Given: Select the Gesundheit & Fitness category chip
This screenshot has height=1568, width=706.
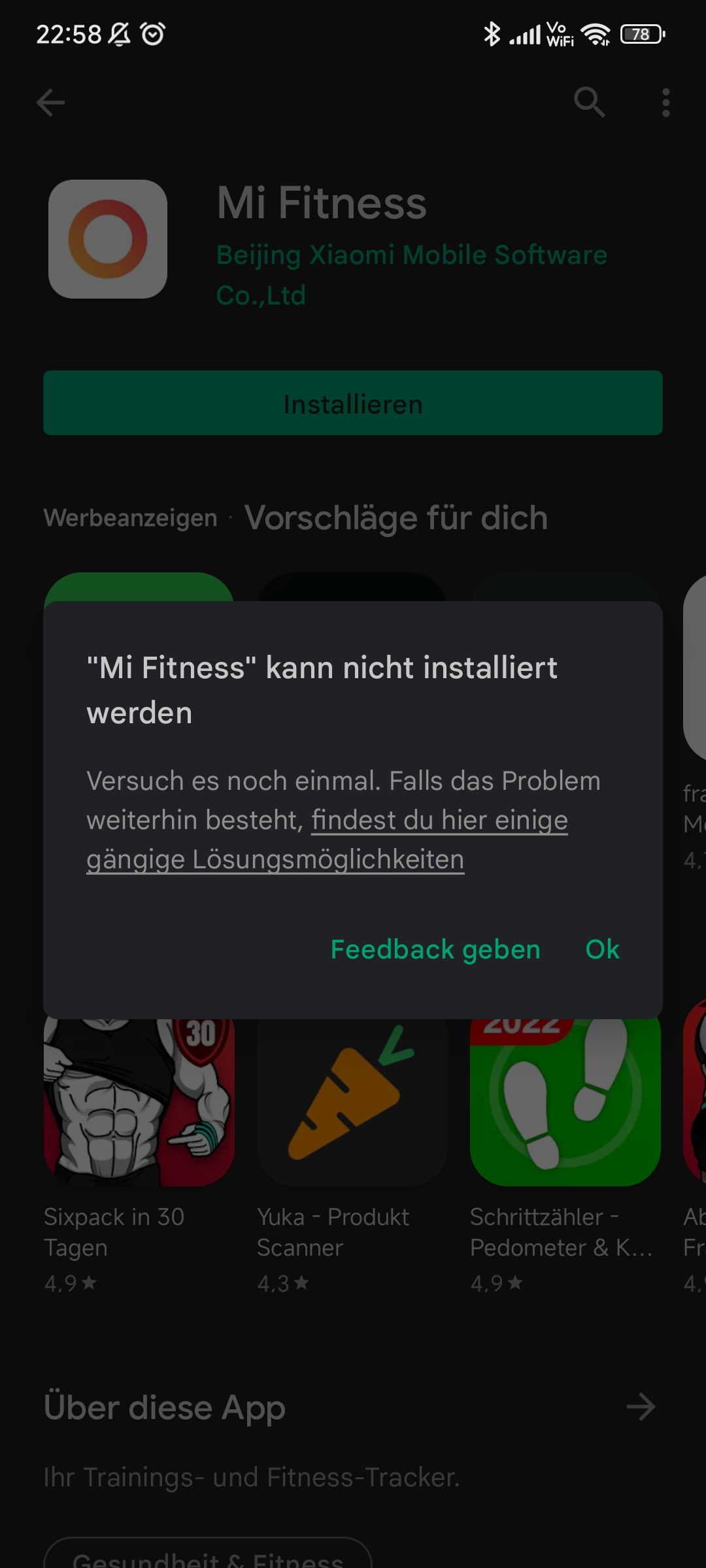Looking at the screenshot, I should pyautogui.click(x=208, y=1554).
